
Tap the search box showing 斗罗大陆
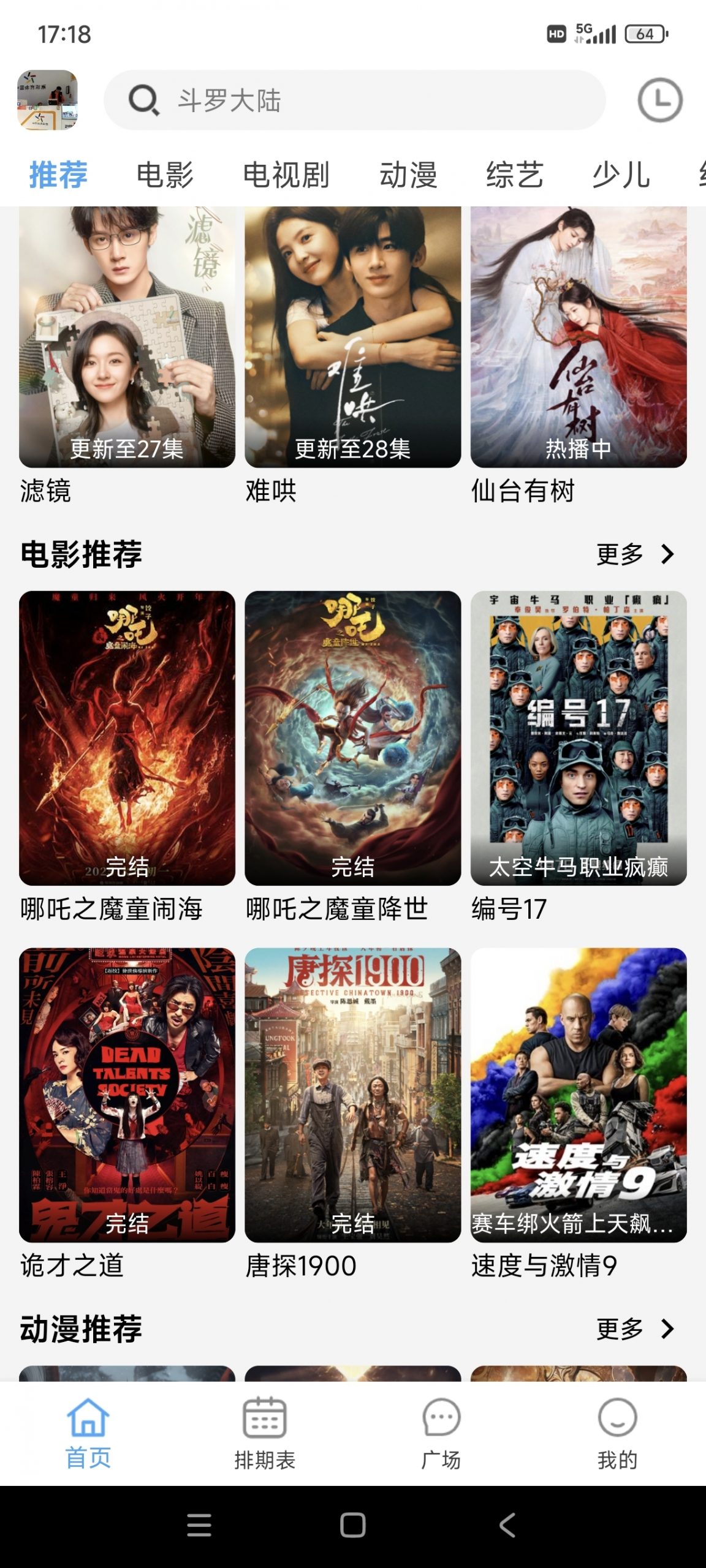pos(354,100)
